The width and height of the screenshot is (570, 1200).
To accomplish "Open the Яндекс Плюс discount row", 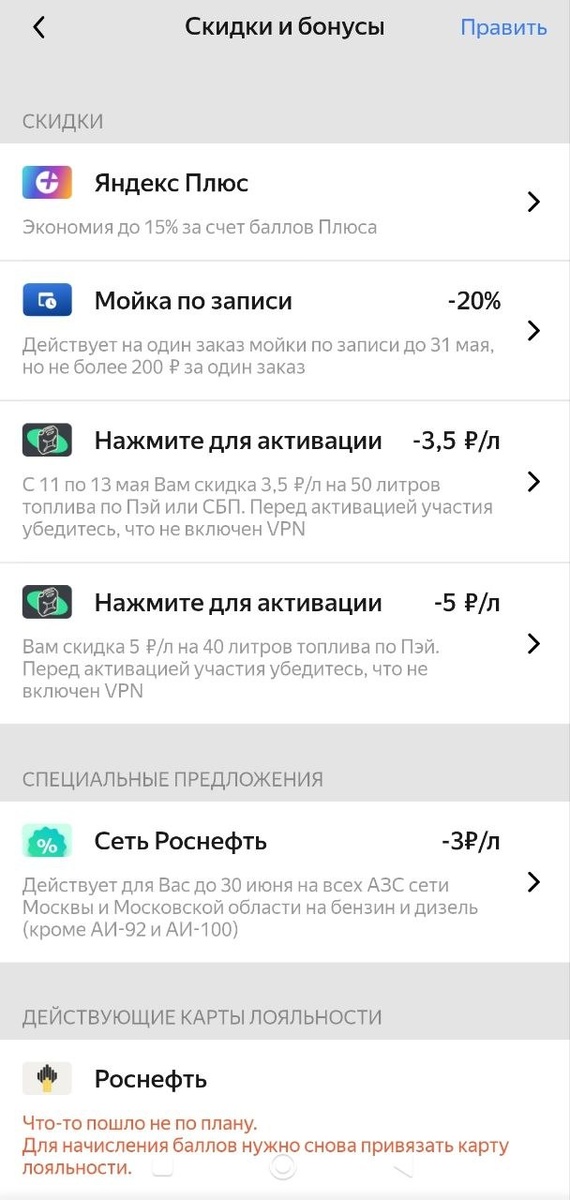I will (x=285, y=202).
